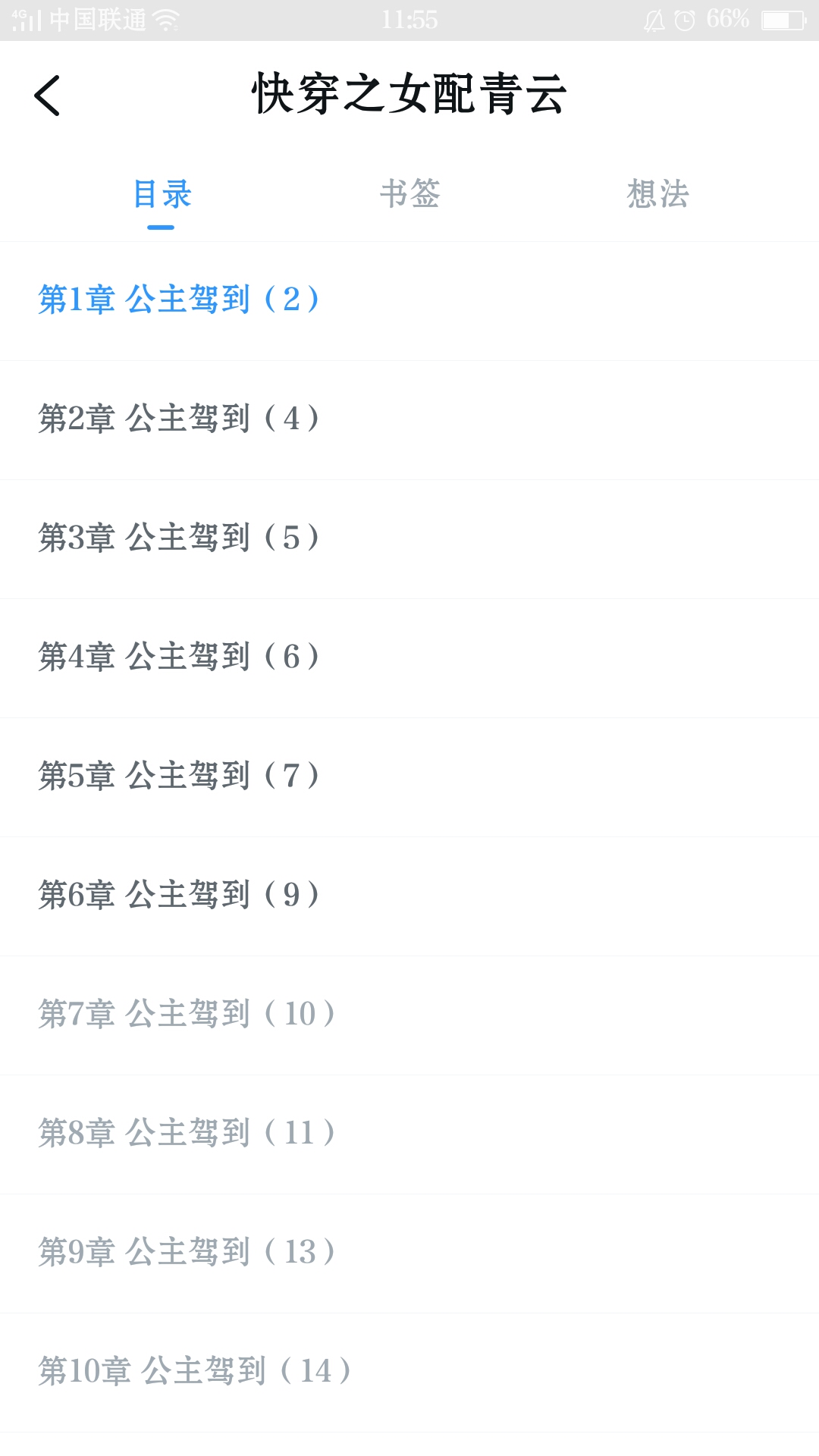The height and width of the screenshot is (1456, 819).
Task: Open 第1章 公主驾到（2）
Action: [x=409, y=301]
